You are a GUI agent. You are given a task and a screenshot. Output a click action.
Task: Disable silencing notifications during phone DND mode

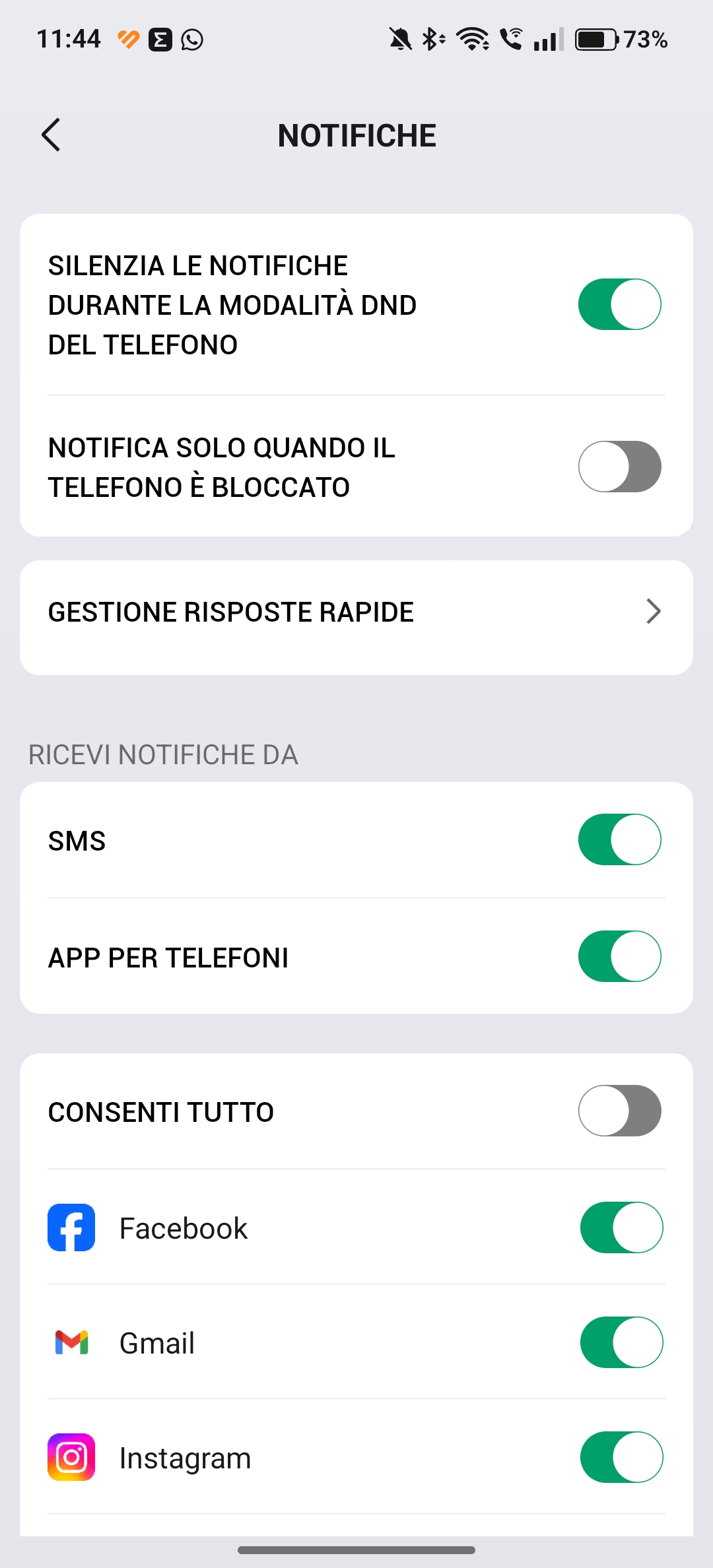click(x=620, y=304)
